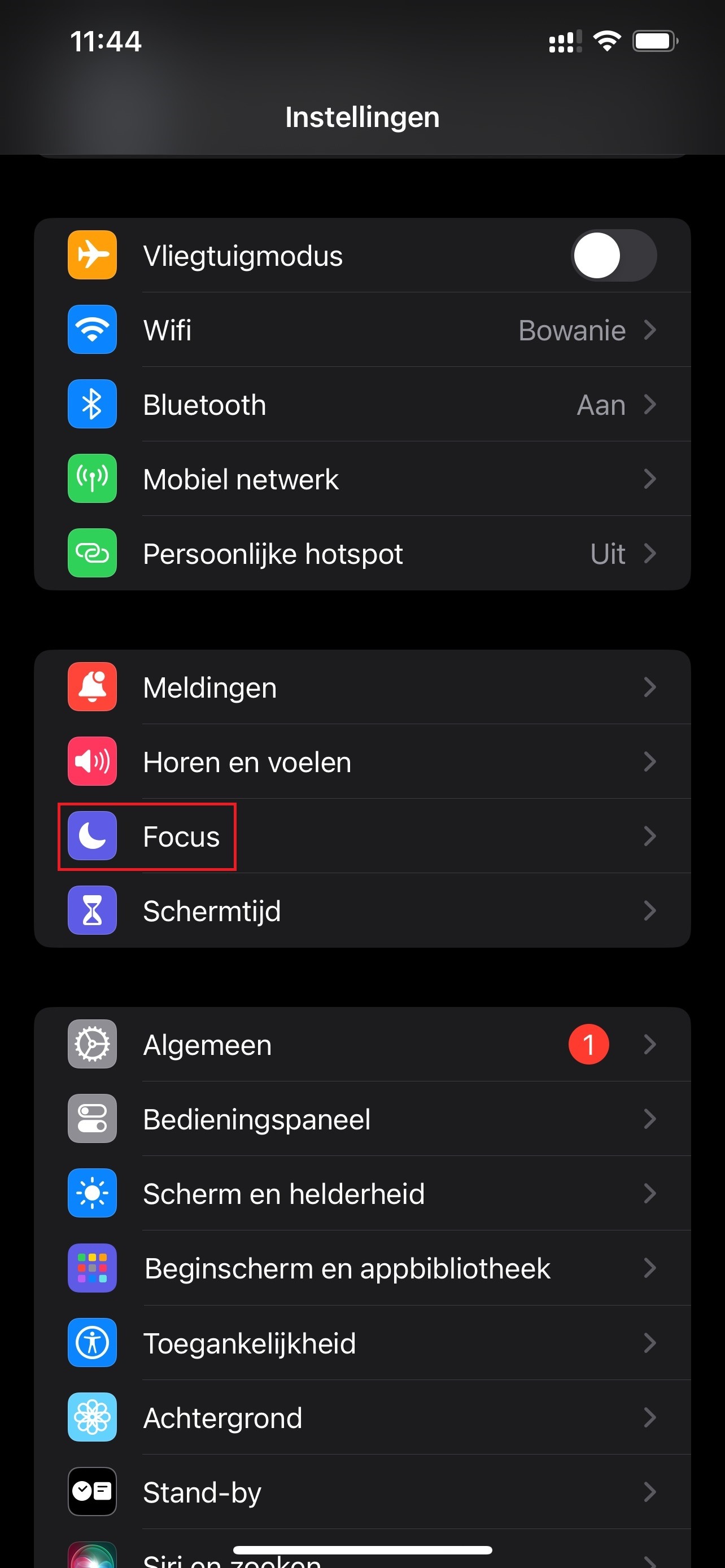Open Persoonlijke hotspot settings
Viewport: 725px width, 1568px height.
pyautogui.click(x=362, y=554)
